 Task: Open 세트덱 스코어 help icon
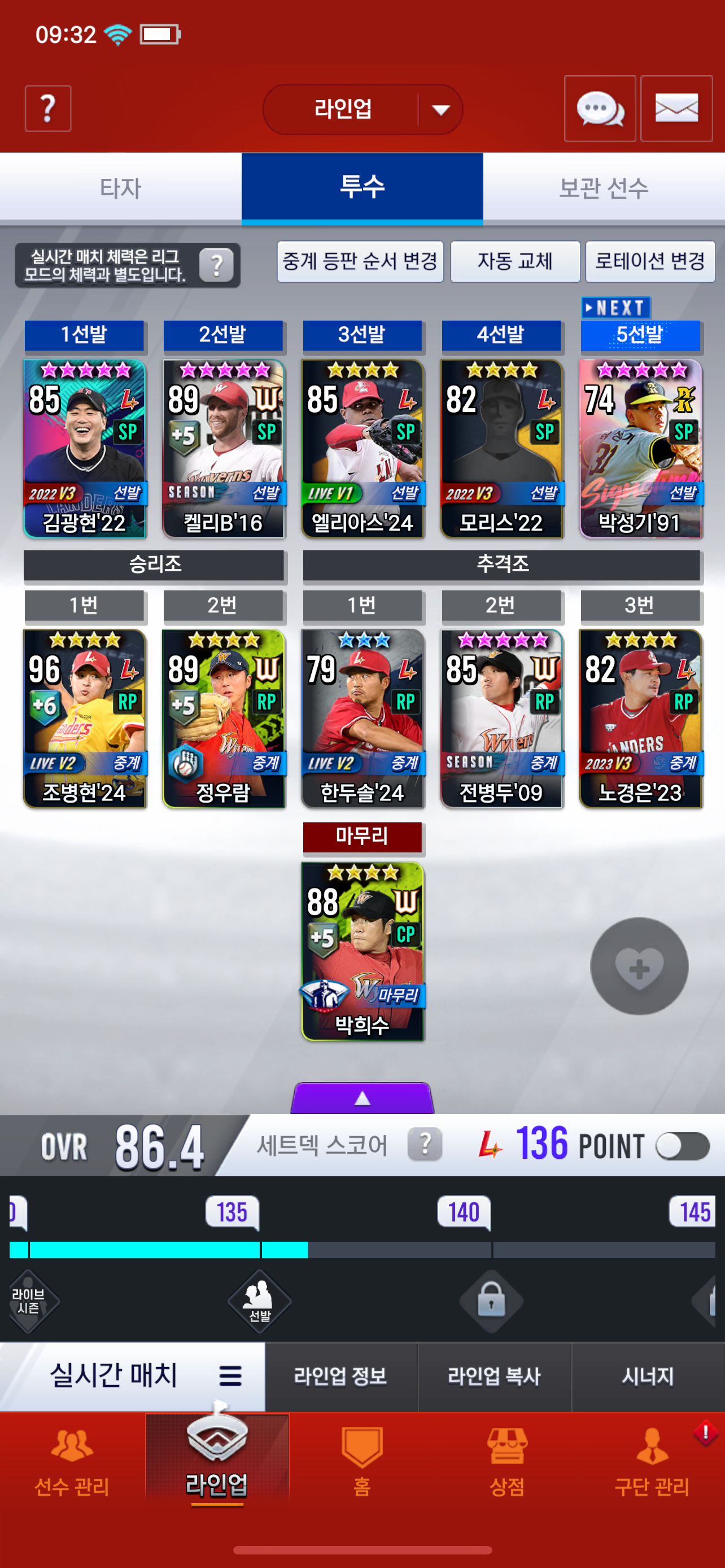(424, 1144)
